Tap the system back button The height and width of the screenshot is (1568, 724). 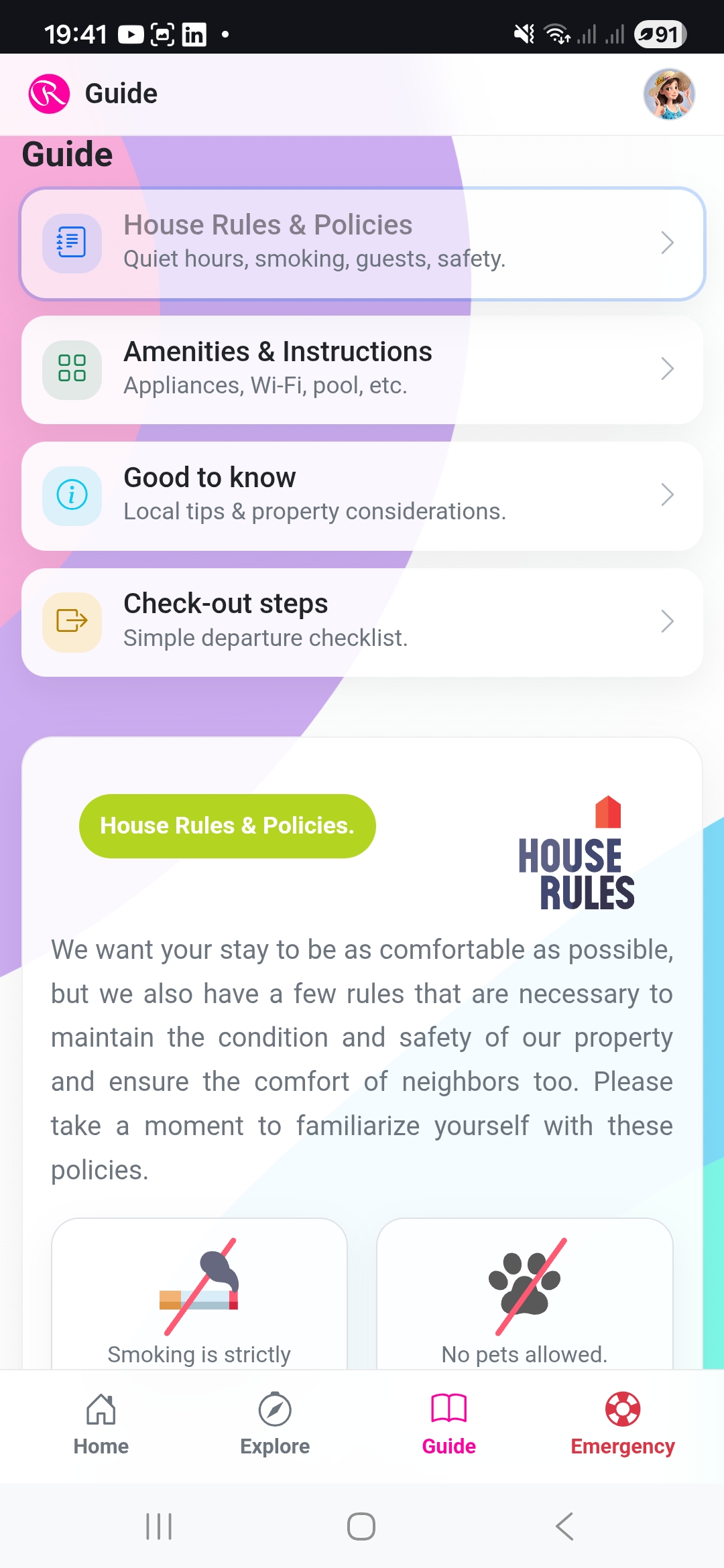(564, 1526)
